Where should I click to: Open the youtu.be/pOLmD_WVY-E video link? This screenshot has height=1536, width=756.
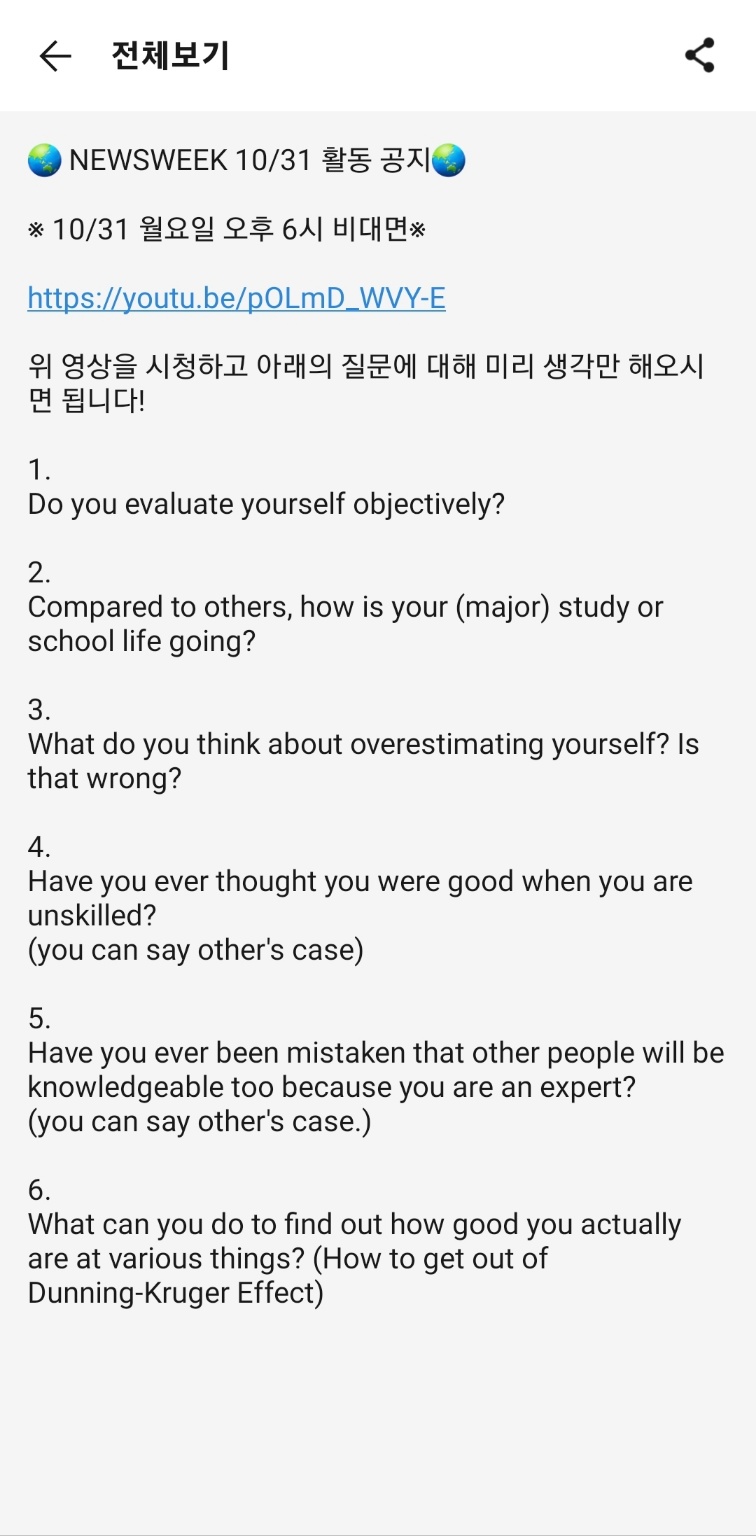coord(236,298)
